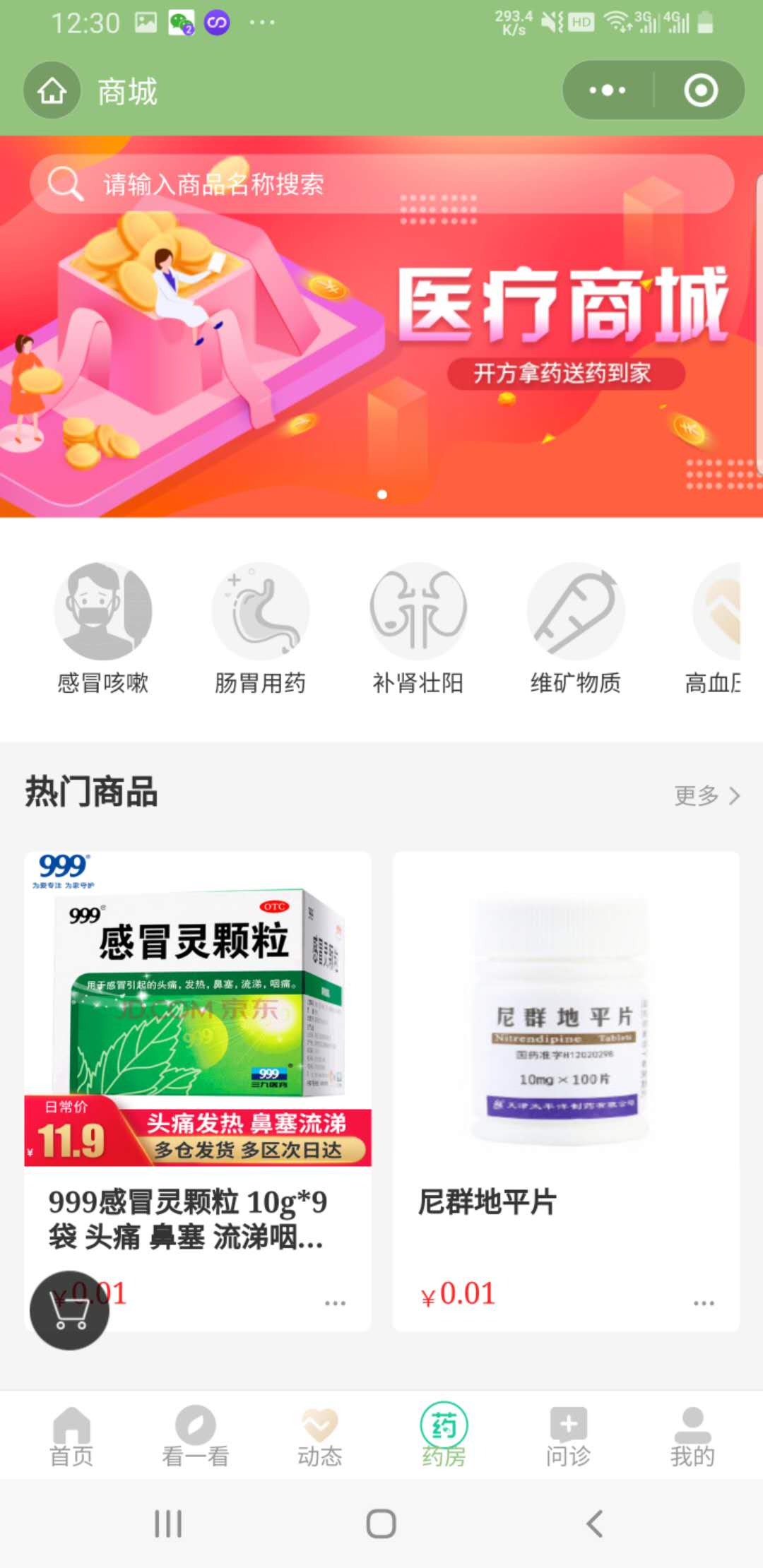Viewport: 763px width, 1568px height.
Task: Tap the system back button
Action: (x=595, y=1524)
